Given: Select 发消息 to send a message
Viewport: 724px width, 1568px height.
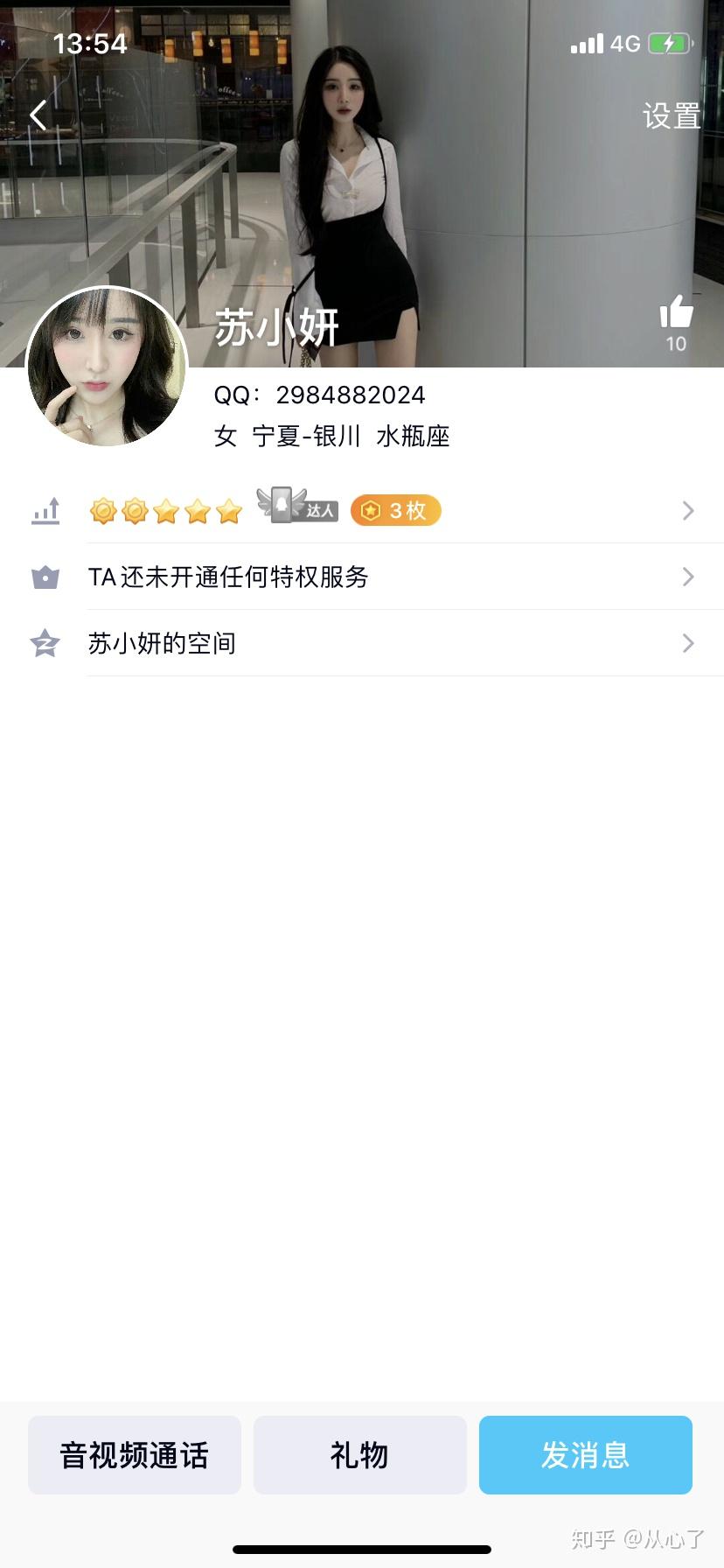Looking at the screenshot, I should [x=585, y=1455].
